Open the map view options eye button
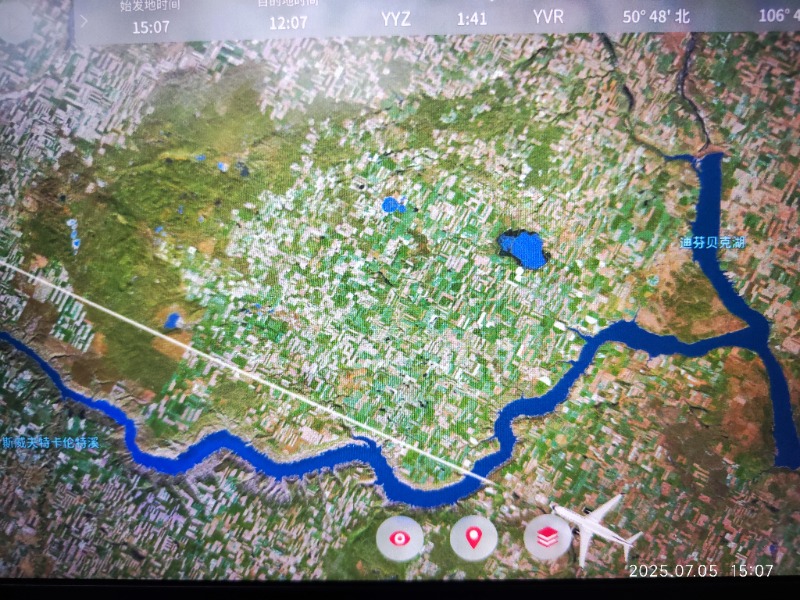Viewport: 800px width, 600px height. pos(400,538)
